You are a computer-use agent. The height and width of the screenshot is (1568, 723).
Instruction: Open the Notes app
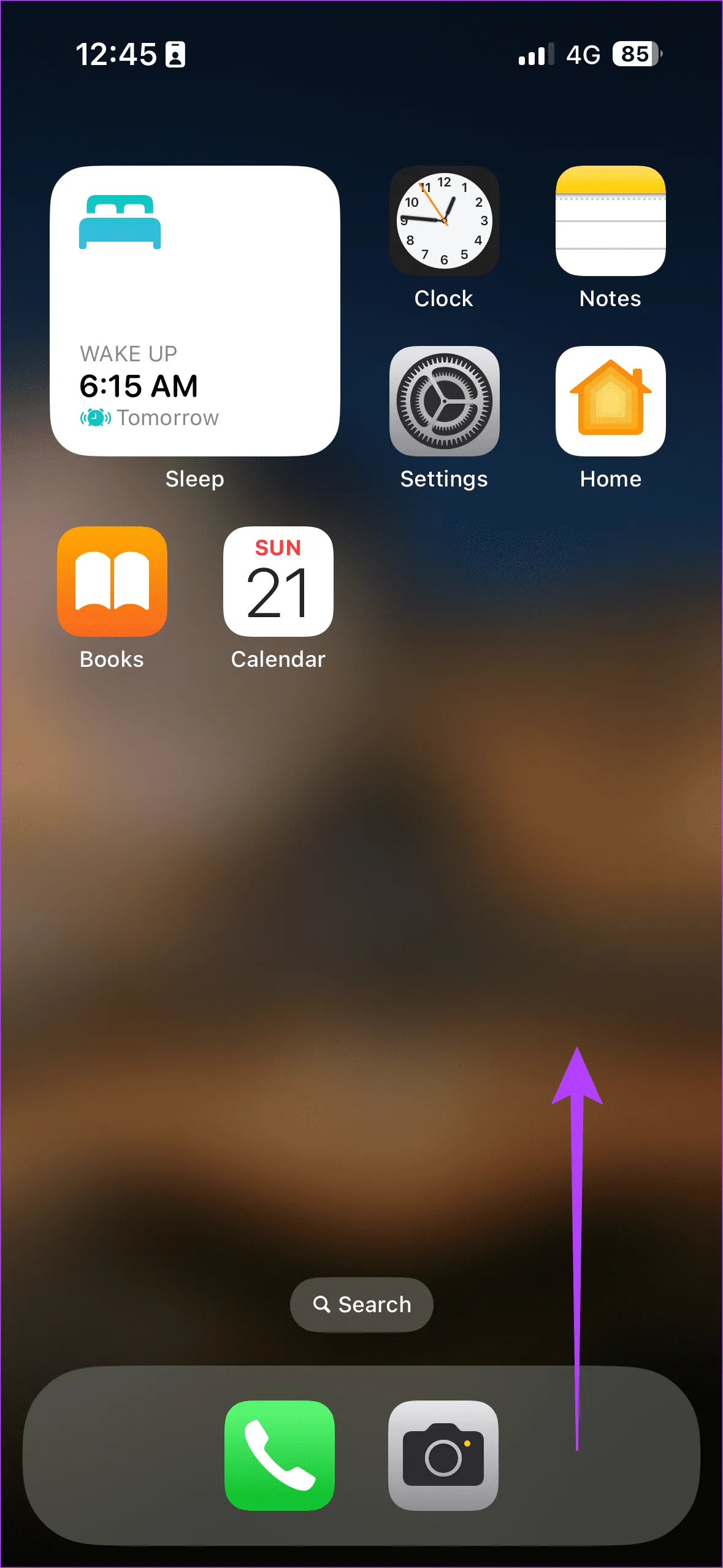pos(610,221)
